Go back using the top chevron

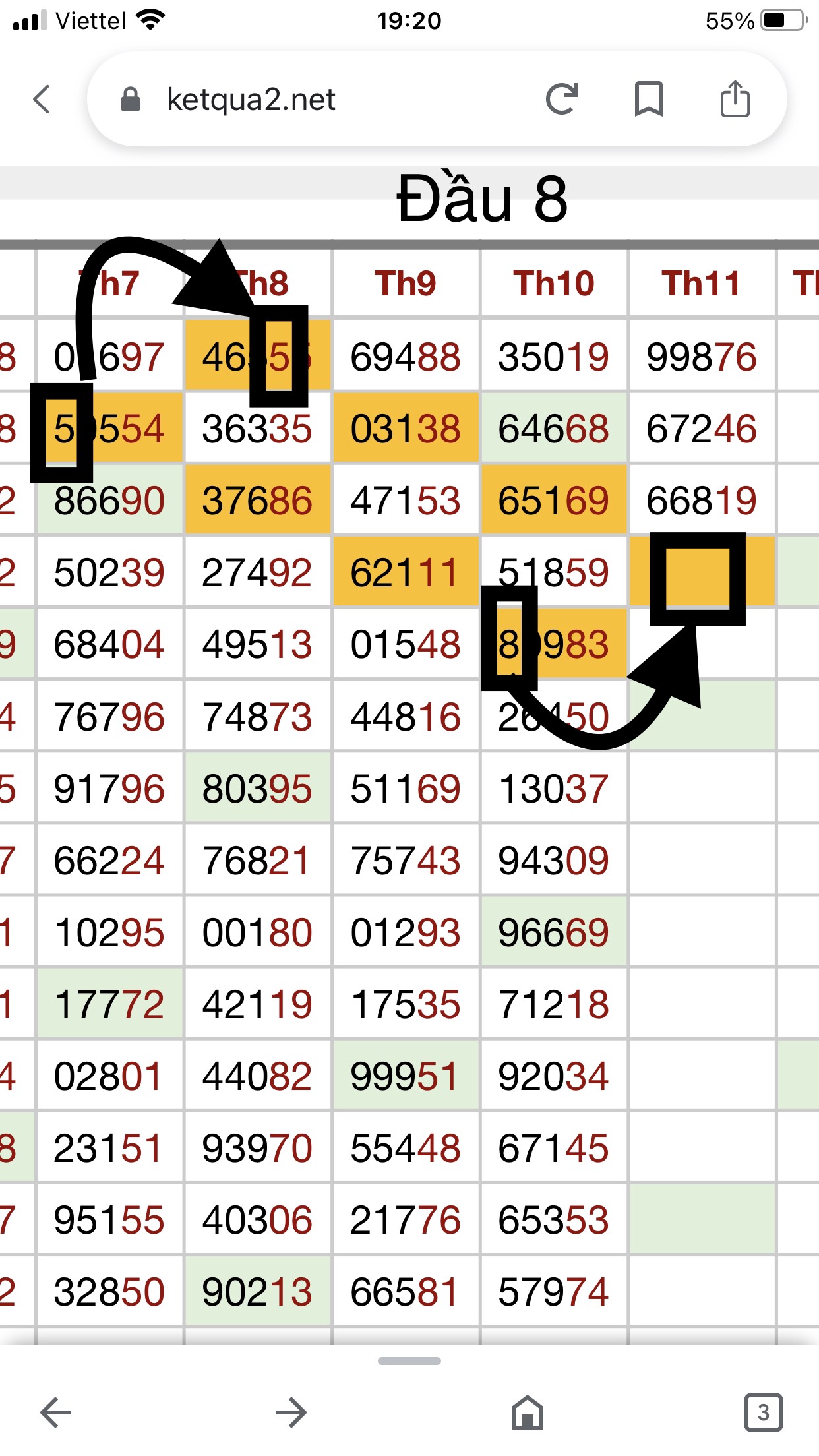pos(42,100)
